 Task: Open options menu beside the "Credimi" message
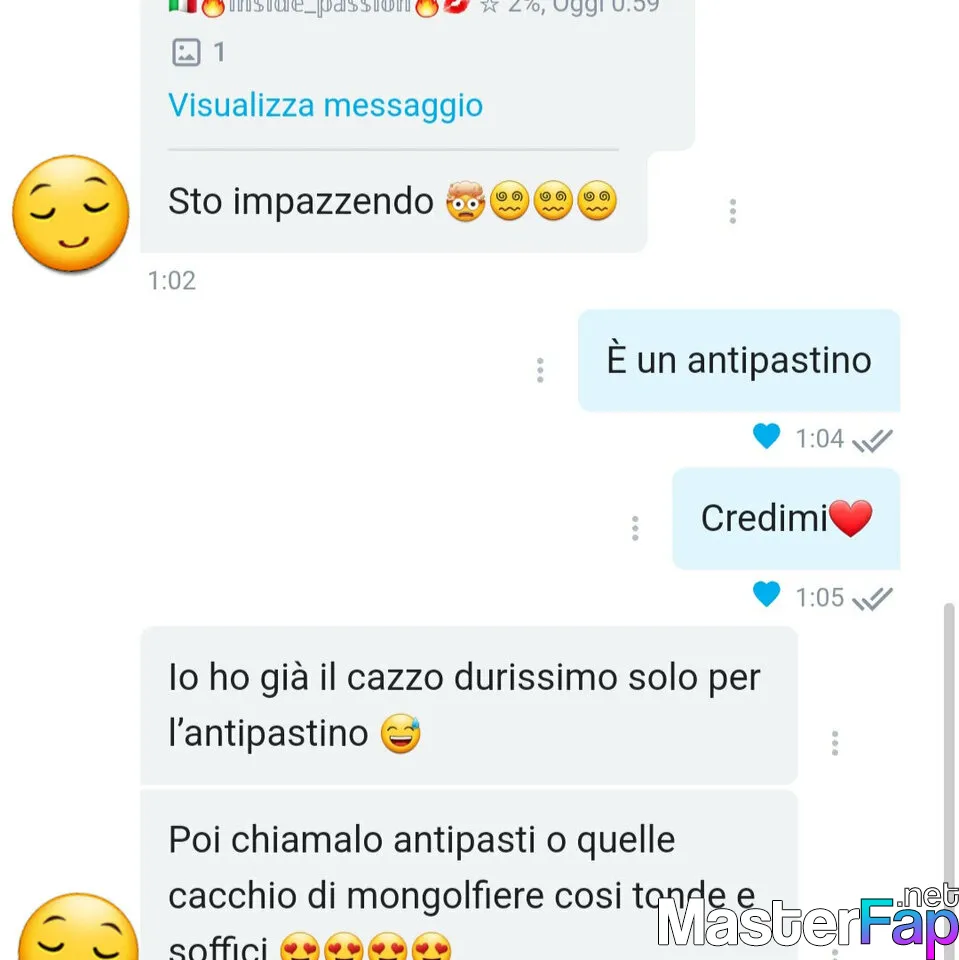[635, 529]
